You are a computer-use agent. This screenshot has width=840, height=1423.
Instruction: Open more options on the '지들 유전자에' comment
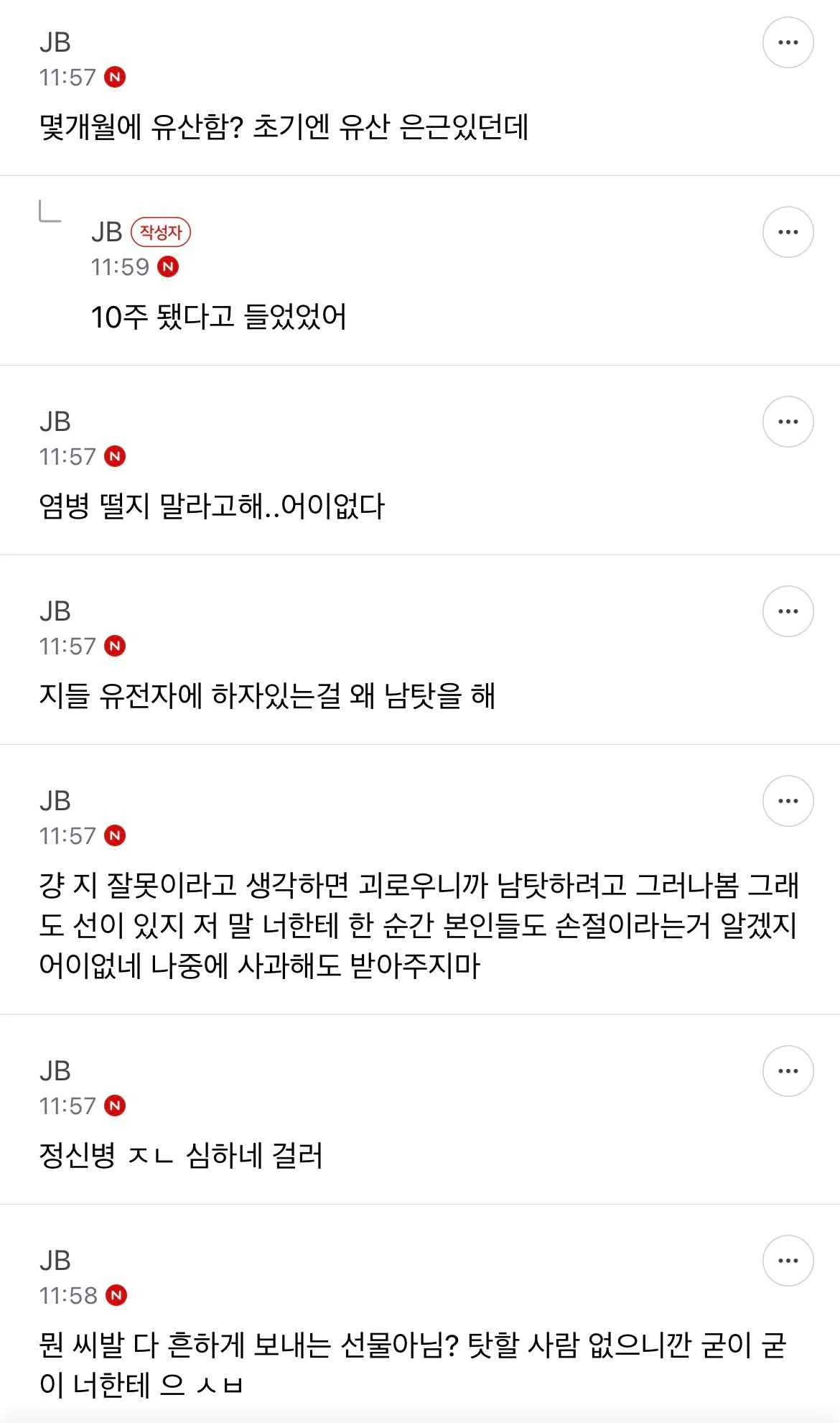click(x=788, y=611)
